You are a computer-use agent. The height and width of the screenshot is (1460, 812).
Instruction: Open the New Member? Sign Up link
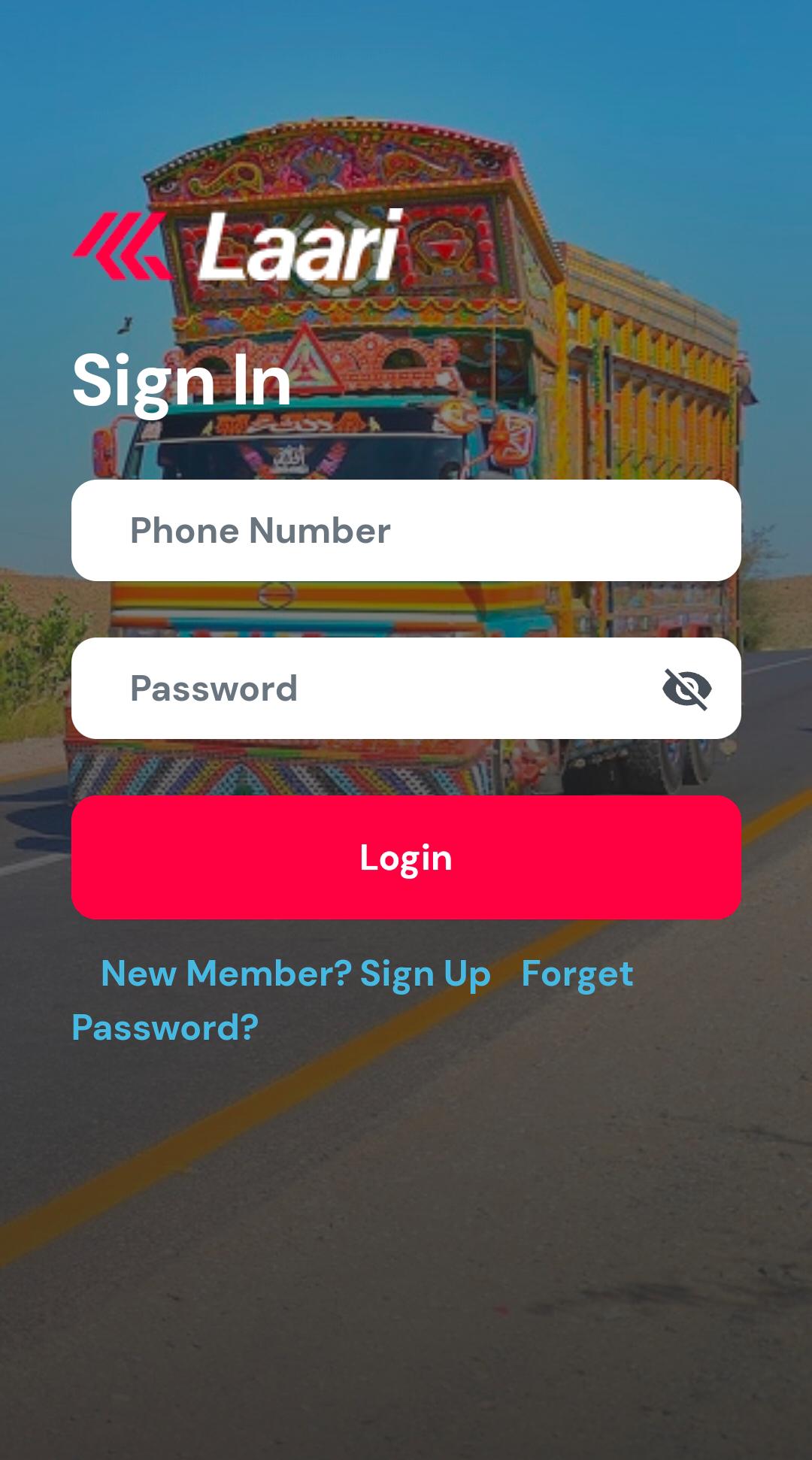point(295,974)
